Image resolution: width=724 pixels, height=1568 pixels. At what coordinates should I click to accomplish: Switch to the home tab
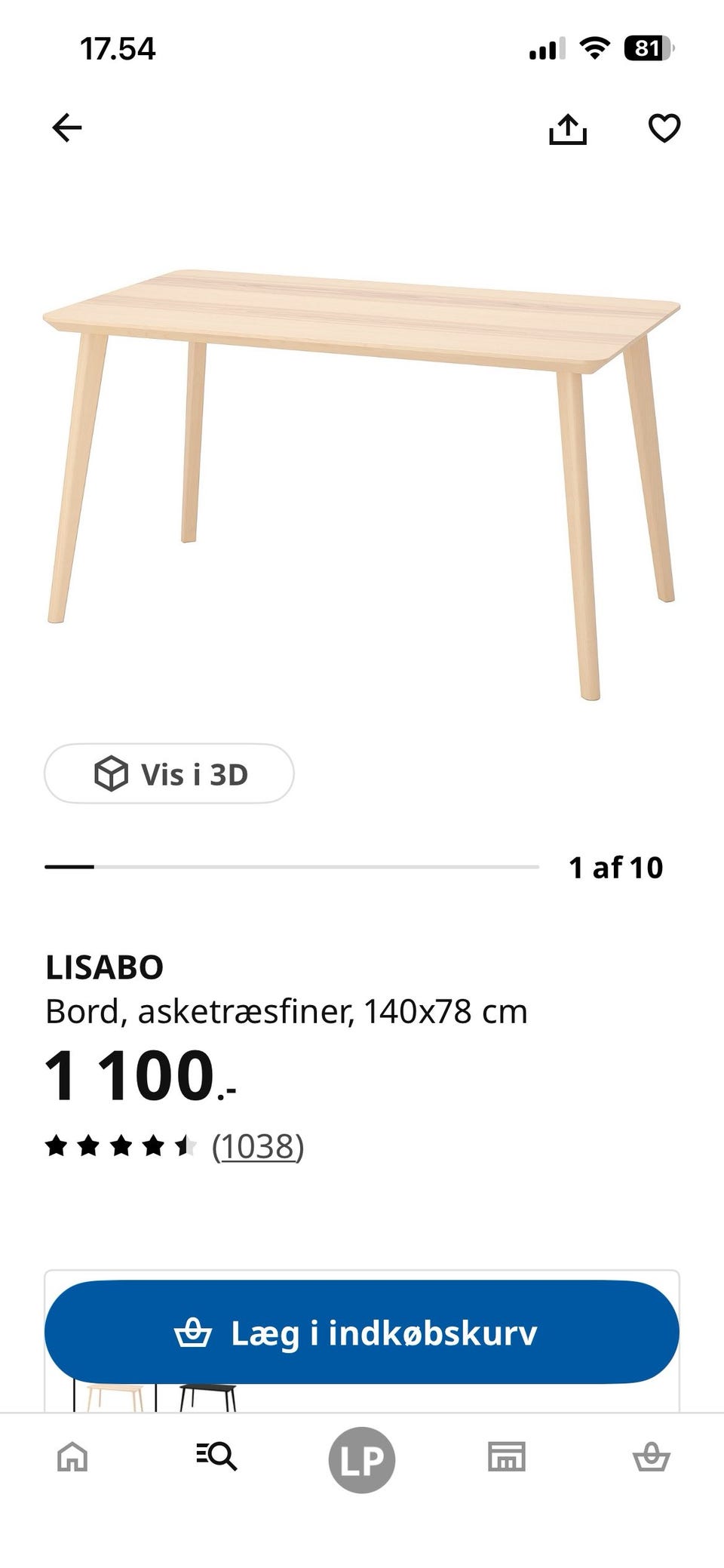point(72,1456)
